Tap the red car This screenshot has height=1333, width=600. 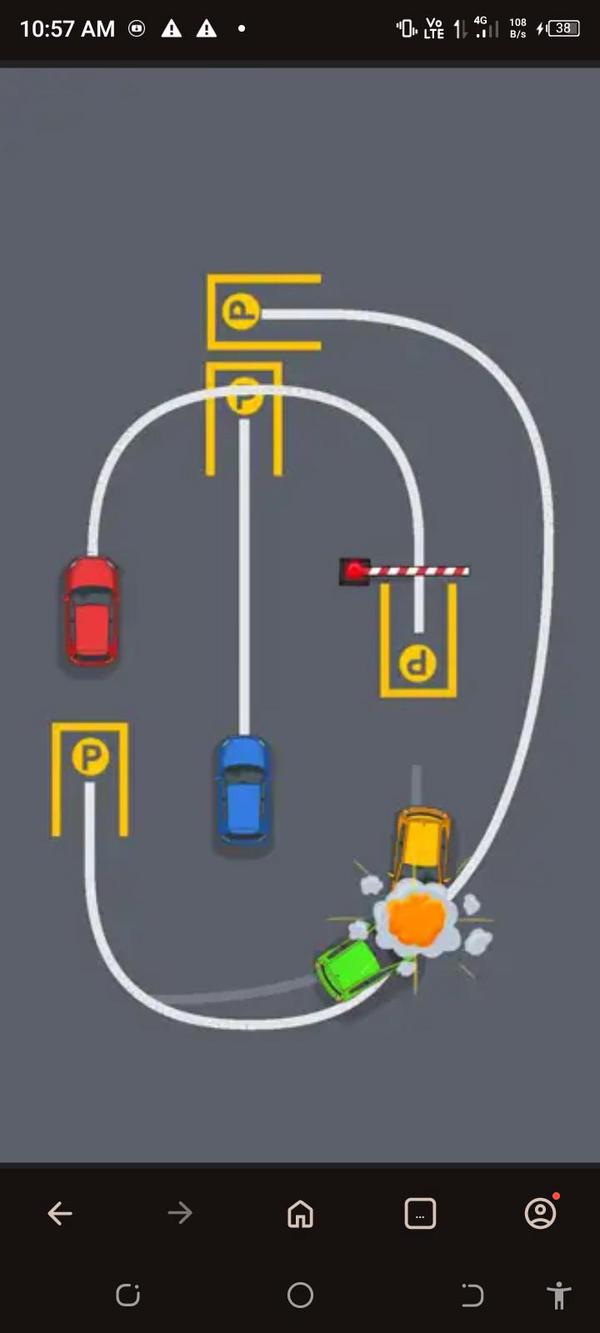coord(91,611)
